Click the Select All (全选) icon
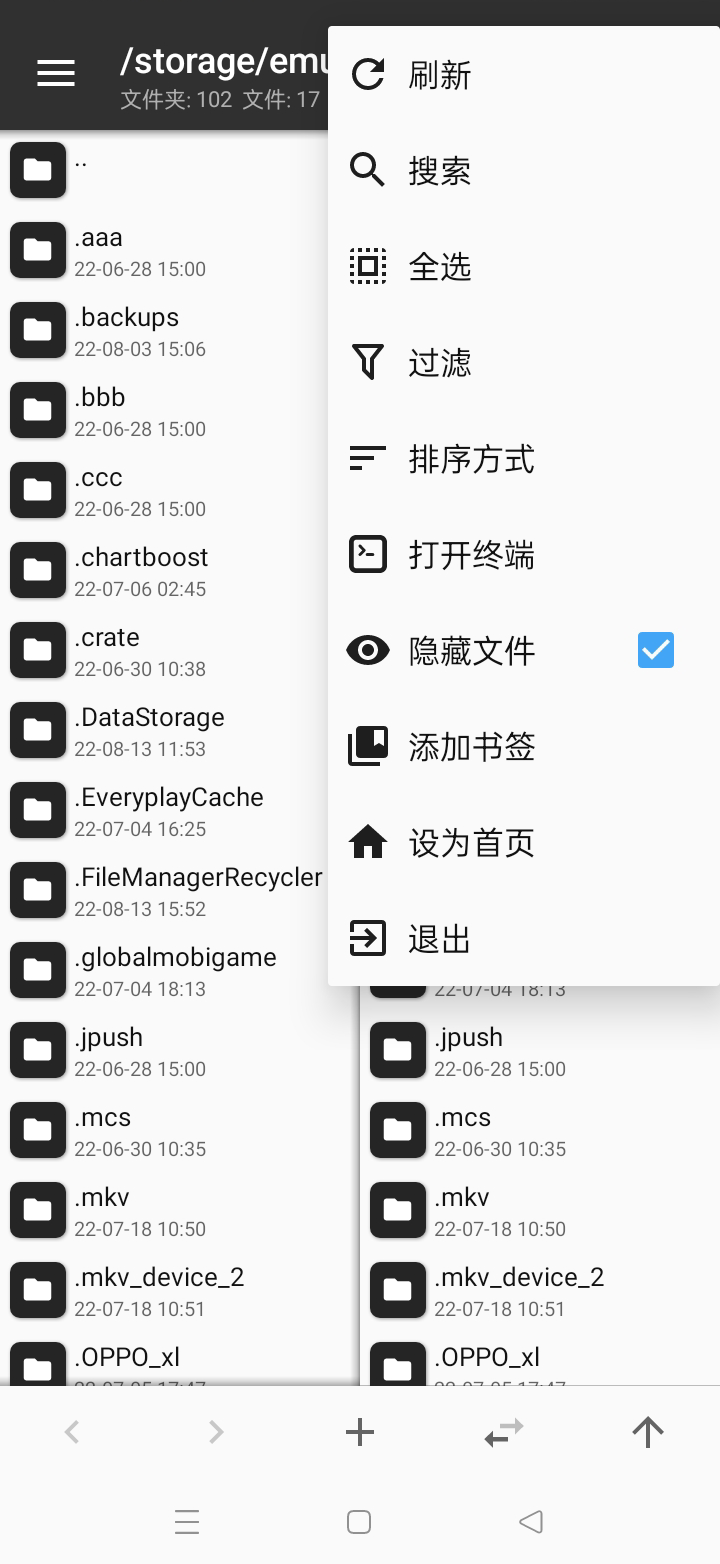The image size is (720, 1564). (x=368, y=266)
